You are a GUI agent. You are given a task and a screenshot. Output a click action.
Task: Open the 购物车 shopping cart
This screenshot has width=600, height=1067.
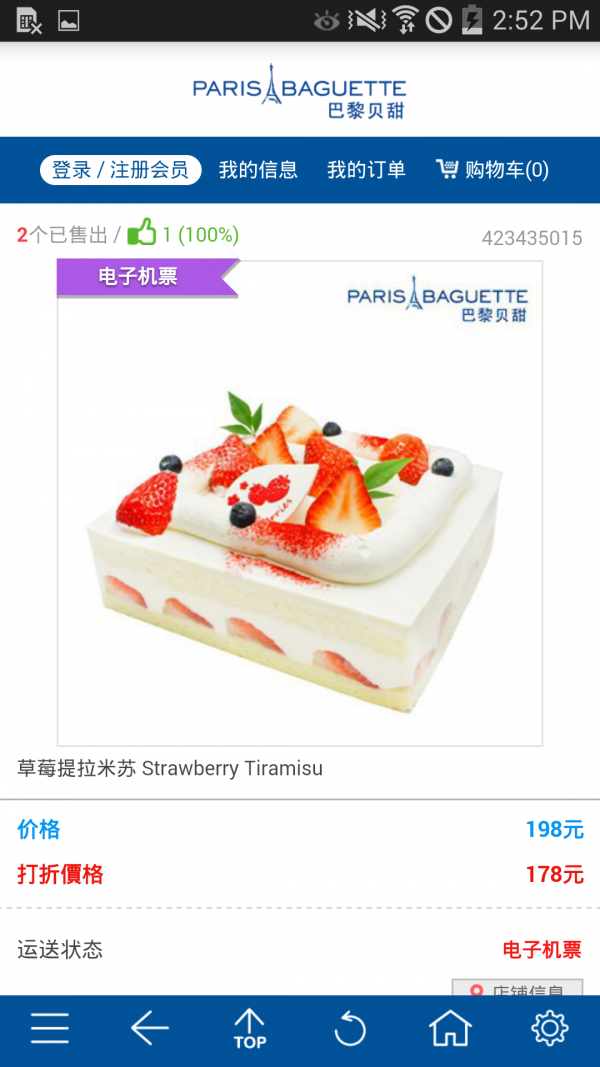pyautogui.click(x=492, y=170)
